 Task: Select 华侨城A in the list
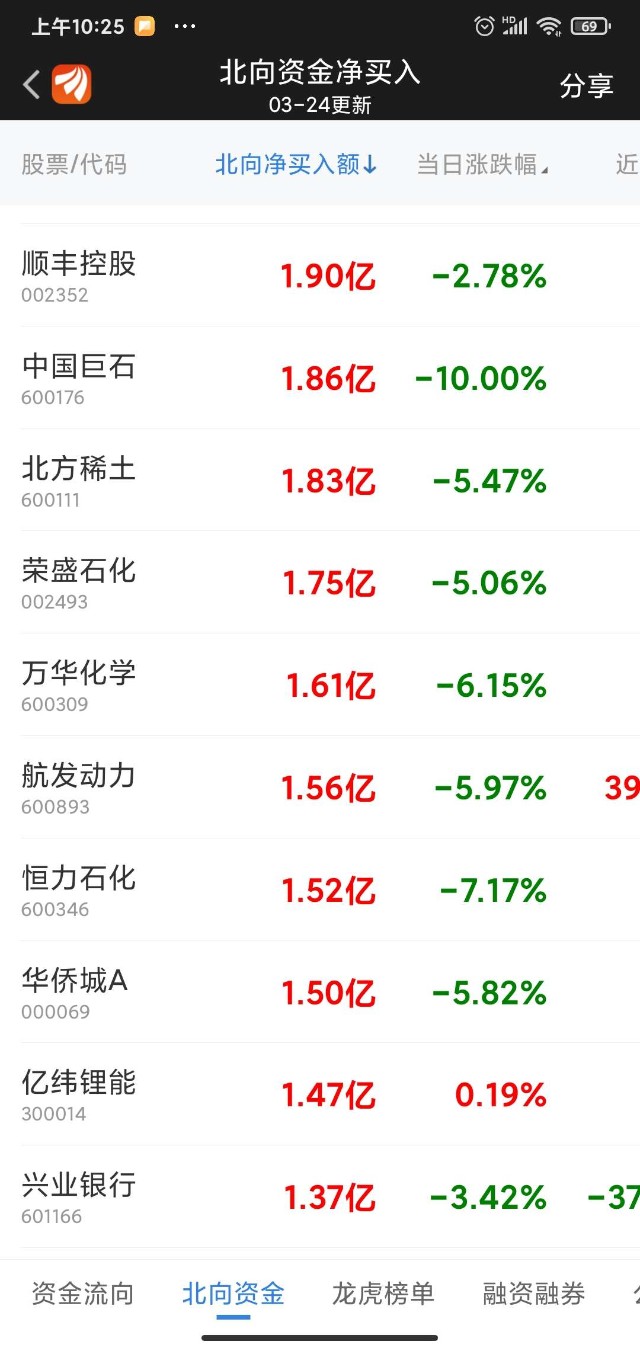tap(76, 993)
